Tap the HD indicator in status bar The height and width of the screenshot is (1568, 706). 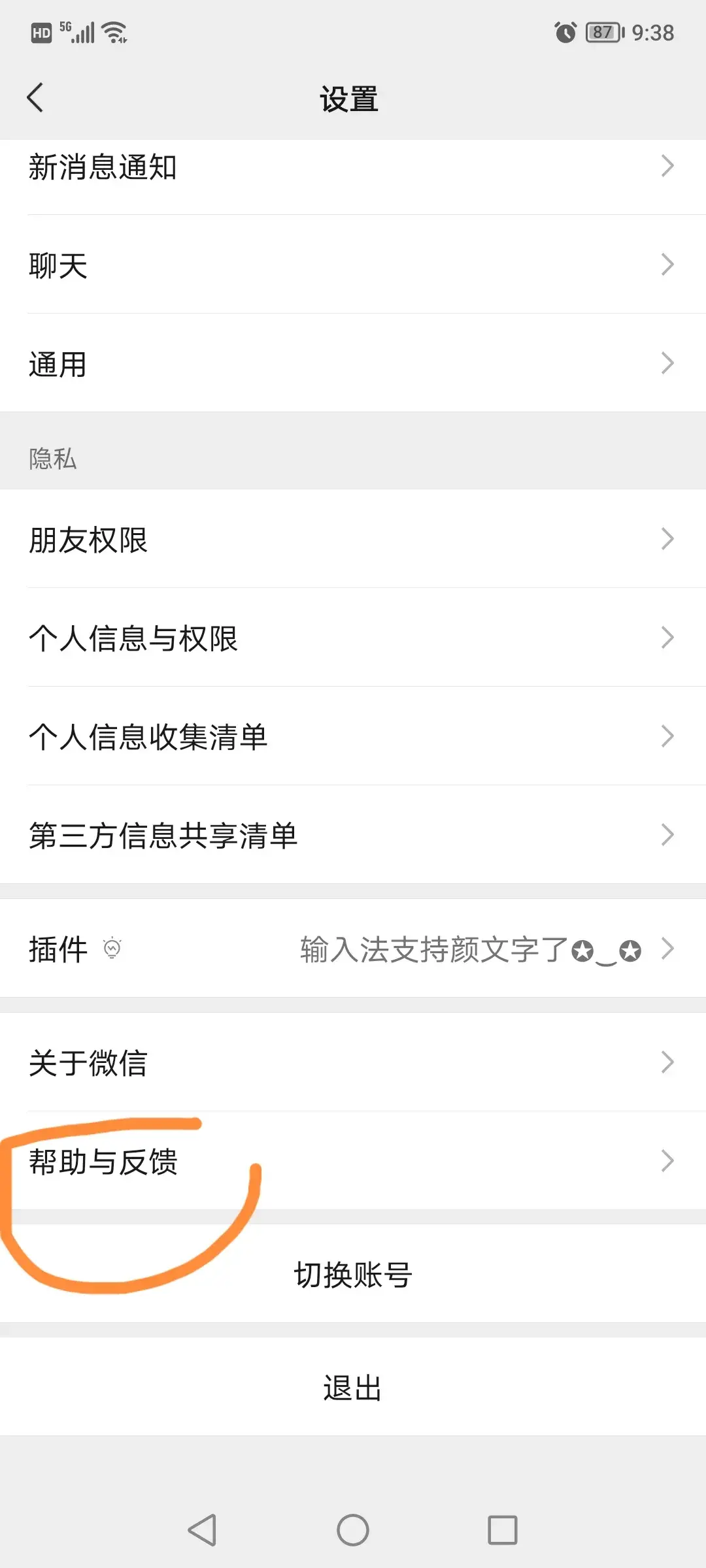(x=41, y=33)
